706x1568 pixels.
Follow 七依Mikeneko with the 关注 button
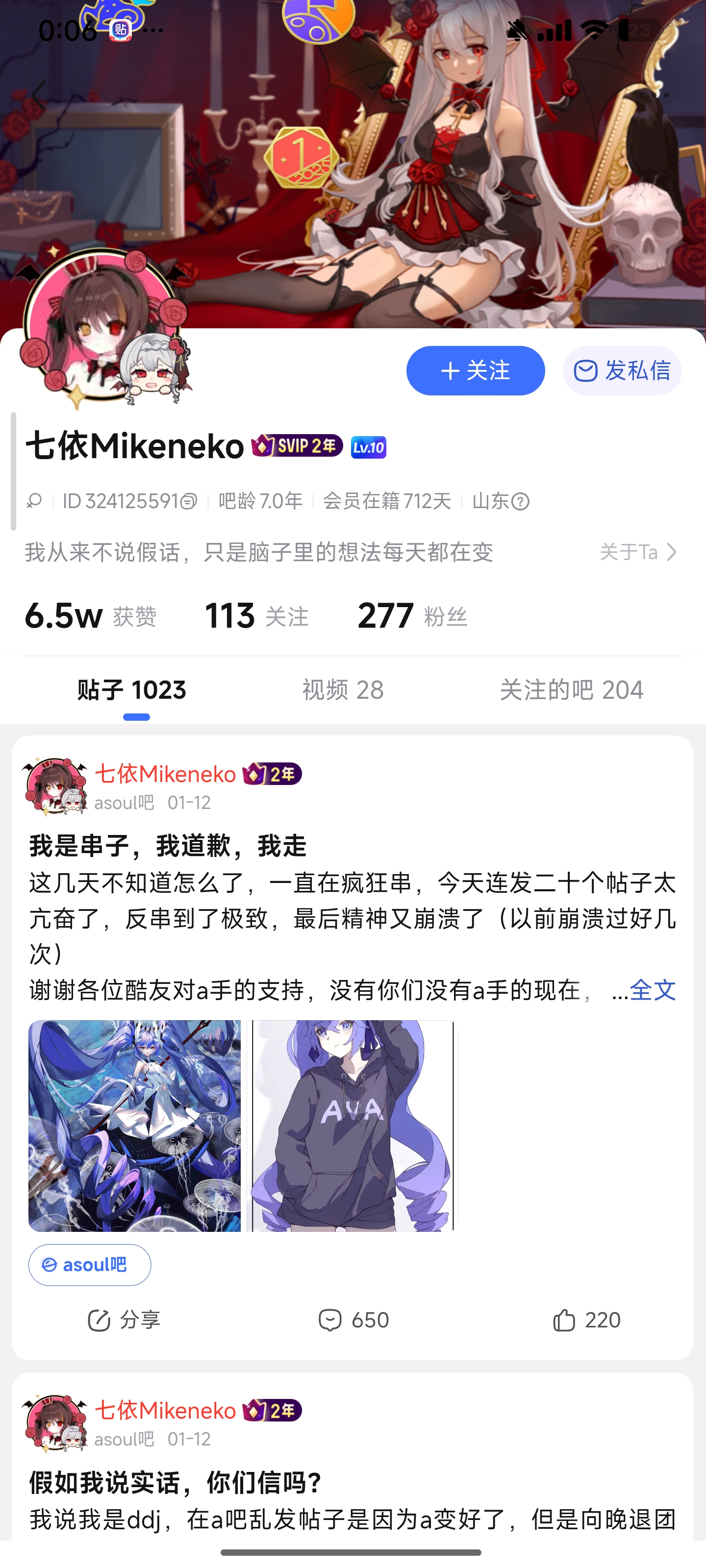click(475, 371)
